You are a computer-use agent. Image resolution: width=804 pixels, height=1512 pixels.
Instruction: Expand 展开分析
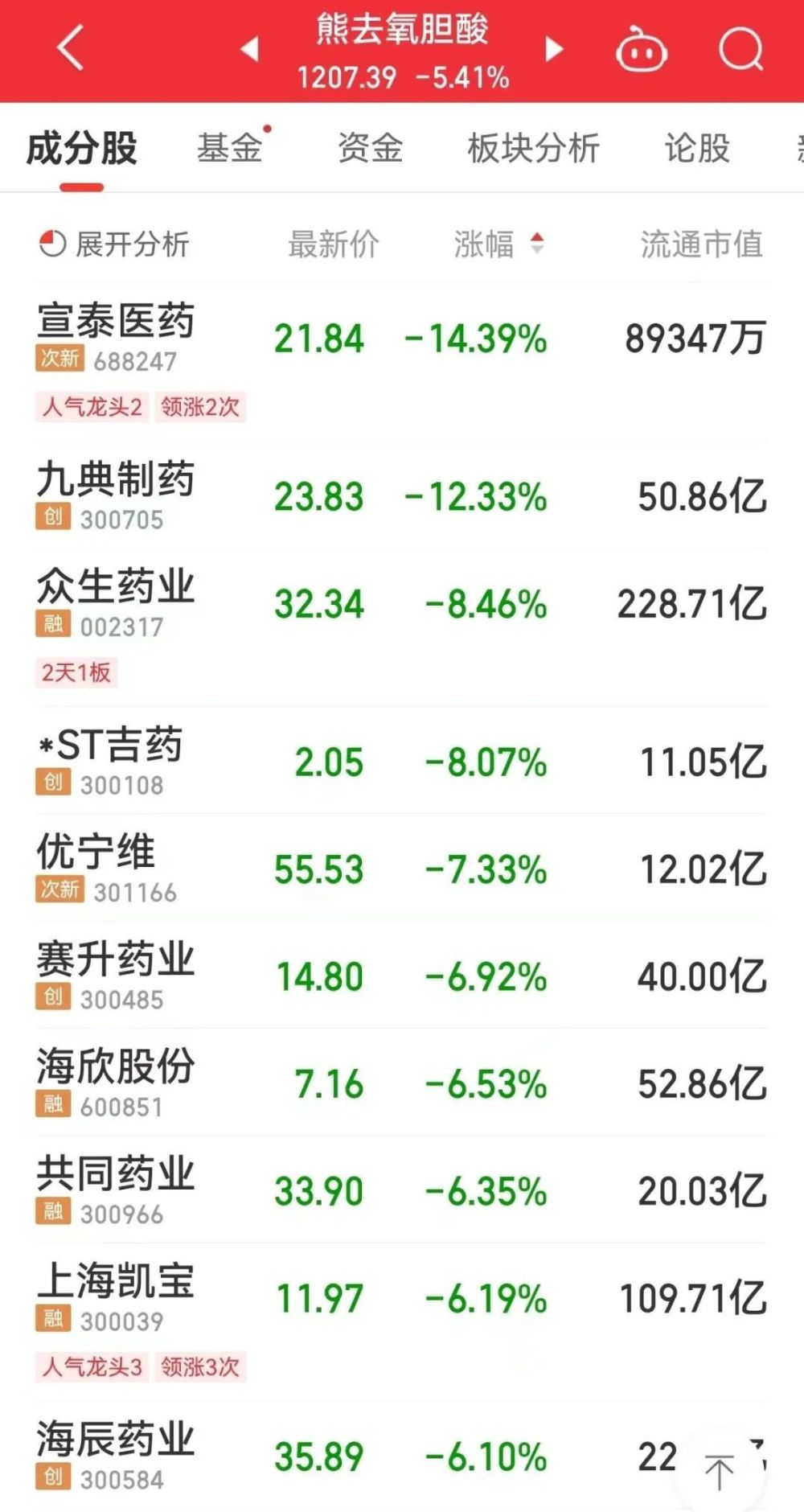coord(114,244)
